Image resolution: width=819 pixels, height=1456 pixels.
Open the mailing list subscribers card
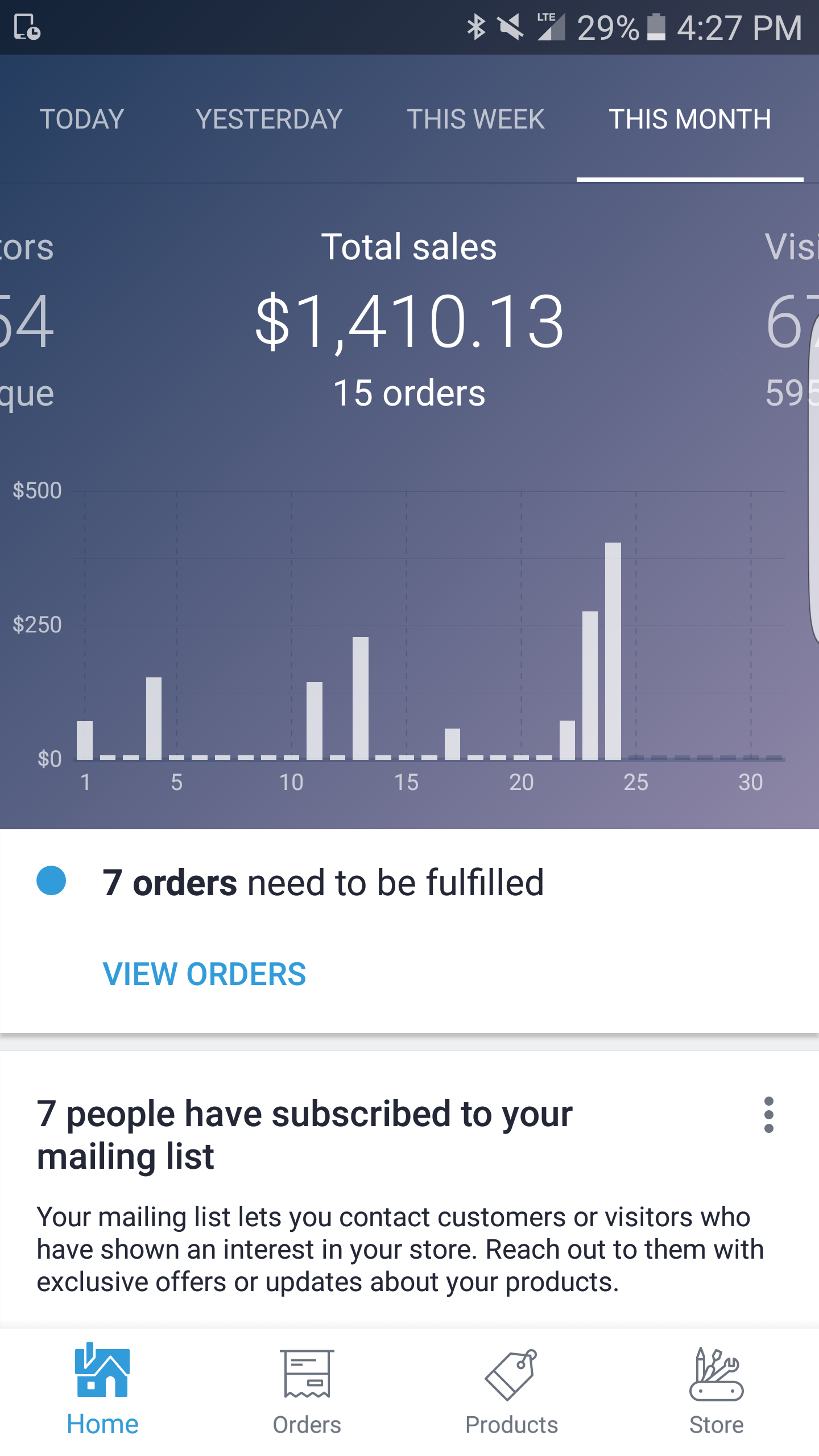click(x=341, y=1194)
